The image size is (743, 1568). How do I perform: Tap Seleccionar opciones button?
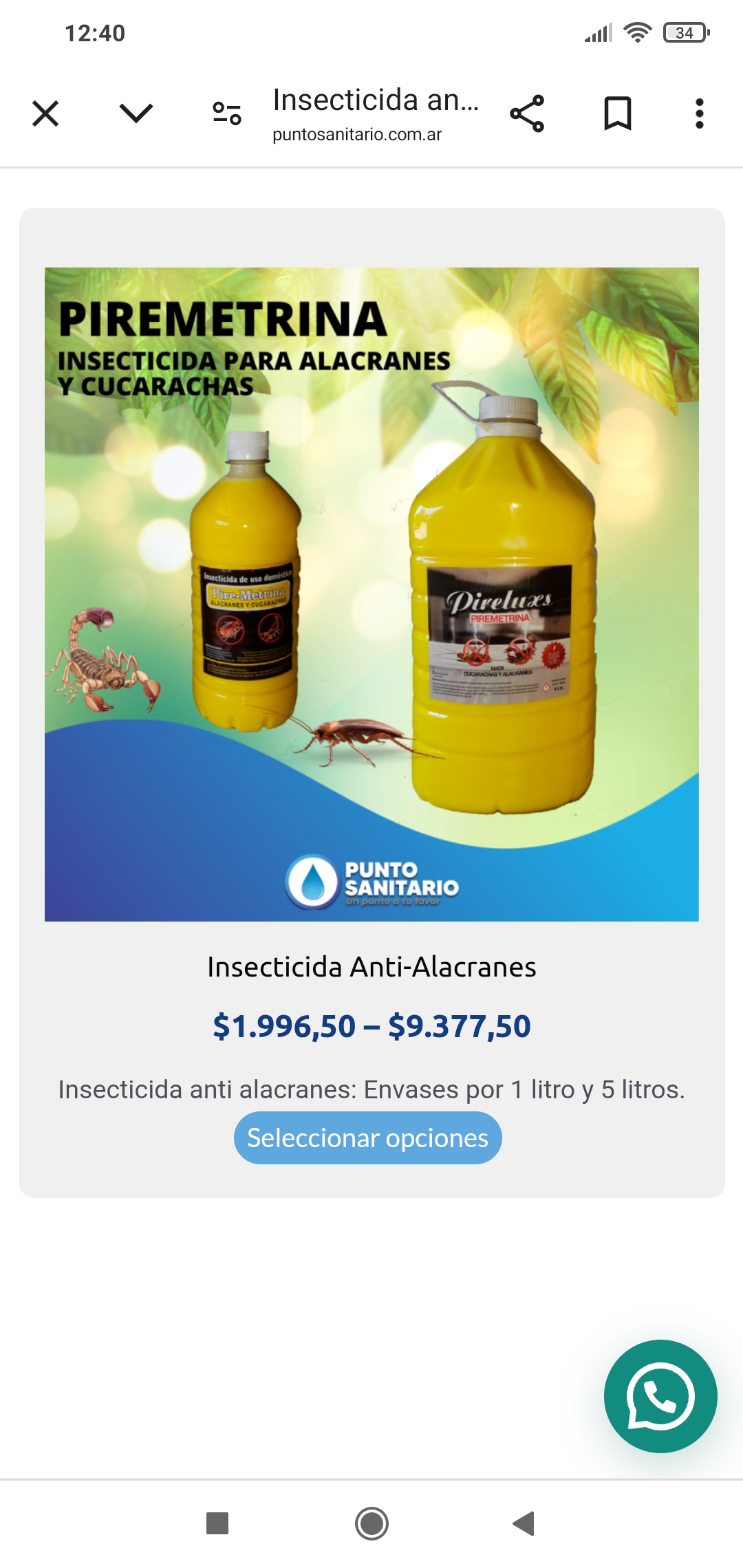tap(368, 1138)
